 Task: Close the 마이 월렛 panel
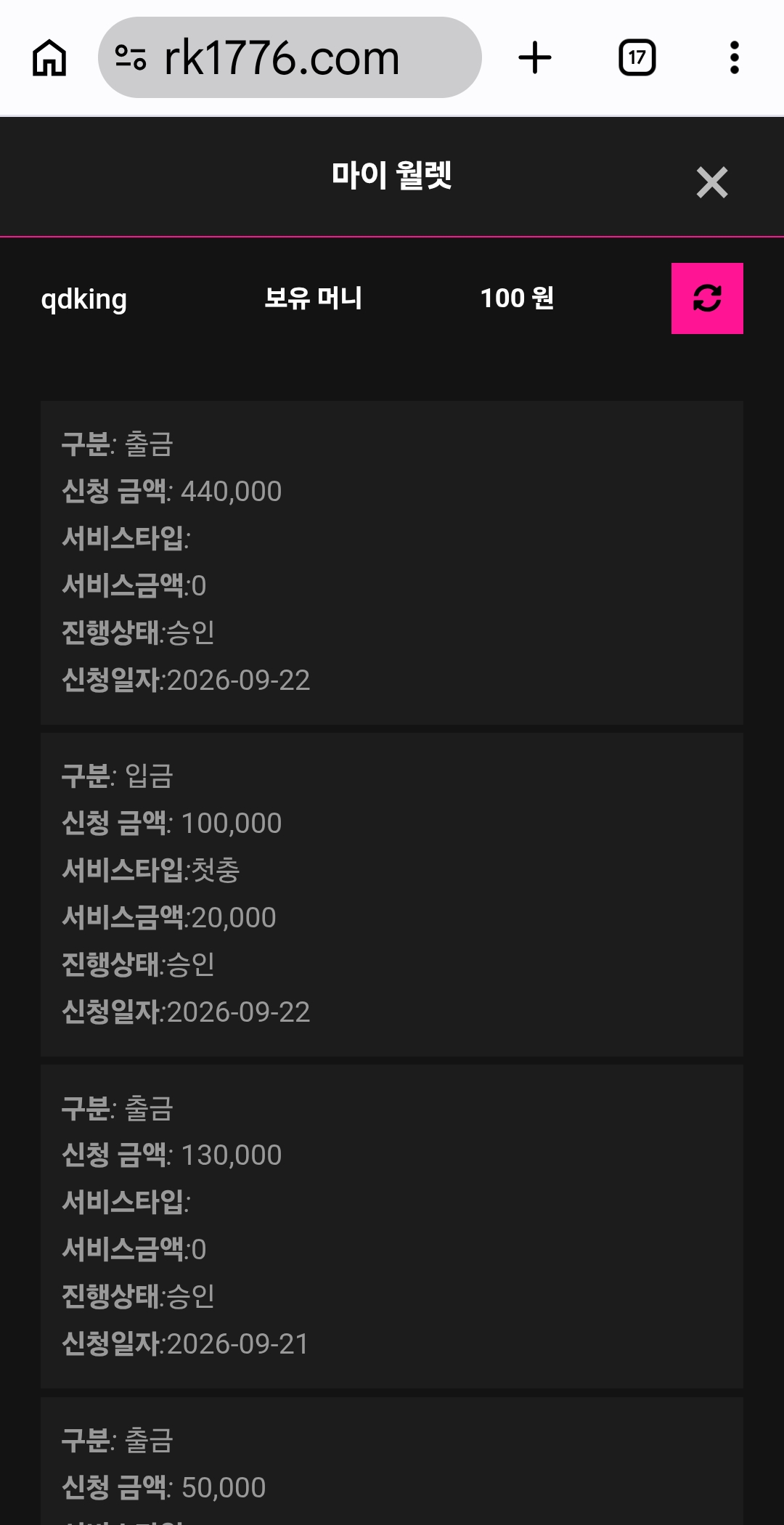click(x=711, y=182)
